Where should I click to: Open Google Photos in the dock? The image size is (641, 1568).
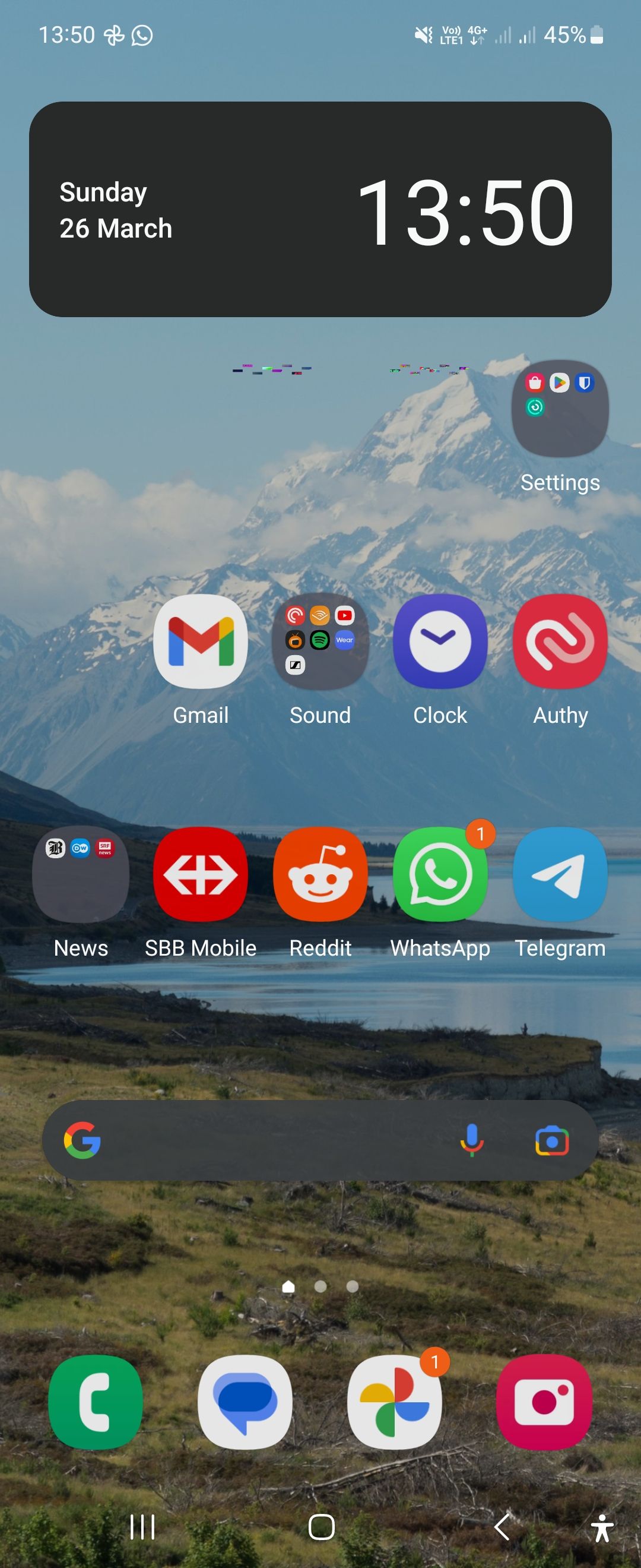point(395,1402)
